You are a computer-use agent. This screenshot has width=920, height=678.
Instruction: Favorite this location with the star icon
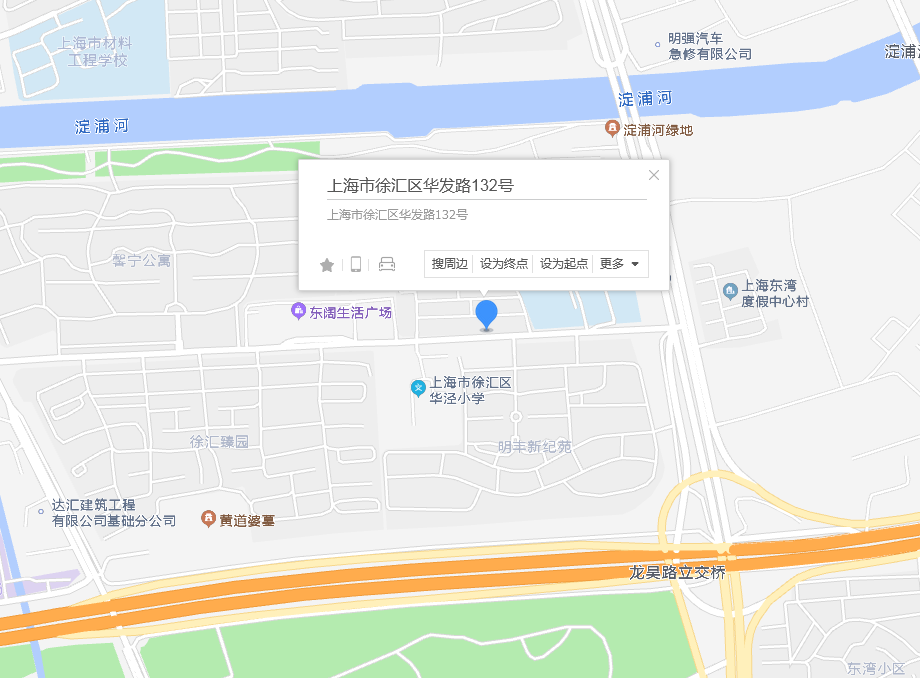click(x=327, y=265)
